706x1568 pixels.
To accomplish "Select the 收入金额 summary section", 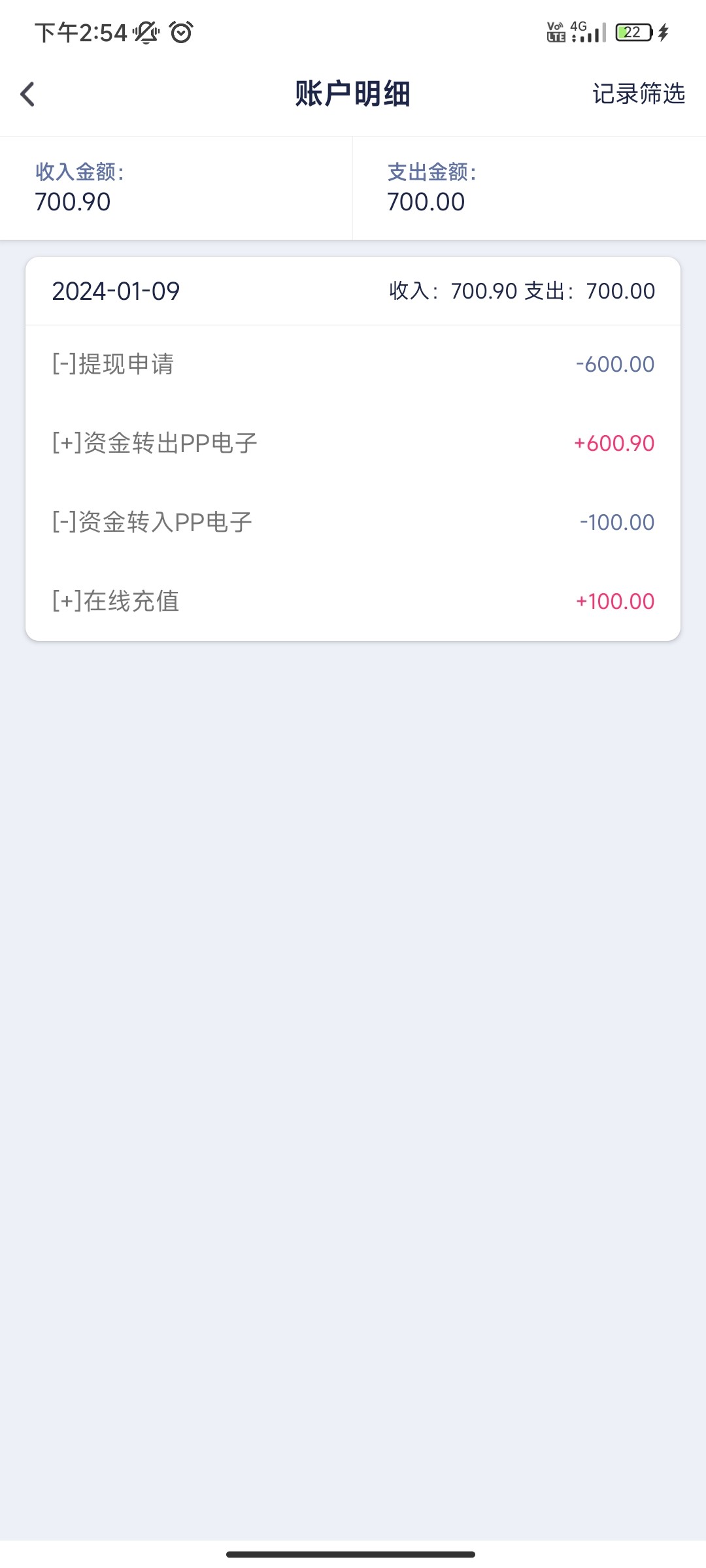I will click(175, 188).
